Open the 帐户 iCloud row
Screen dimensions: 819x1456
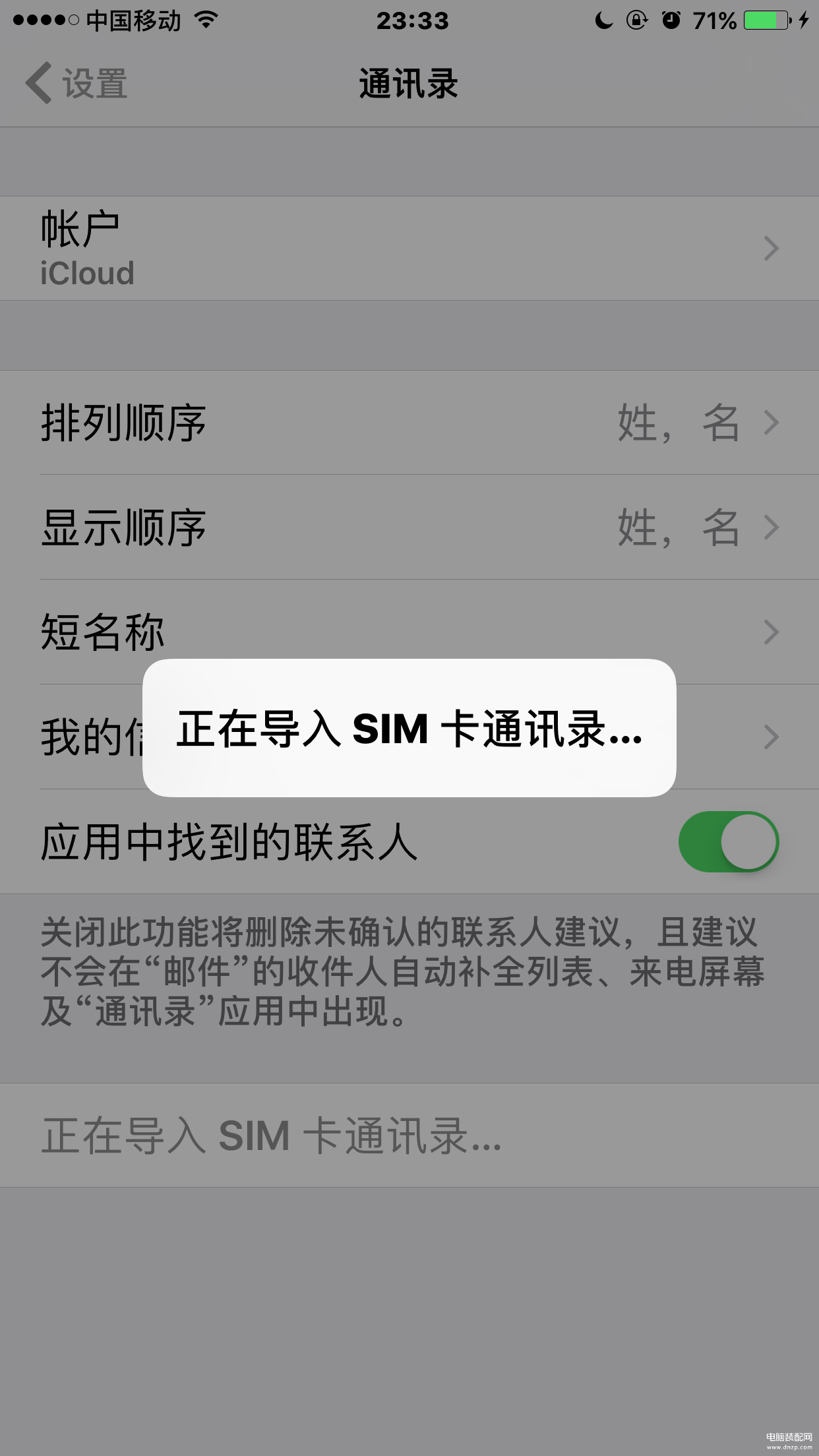[x=409, y=249]
